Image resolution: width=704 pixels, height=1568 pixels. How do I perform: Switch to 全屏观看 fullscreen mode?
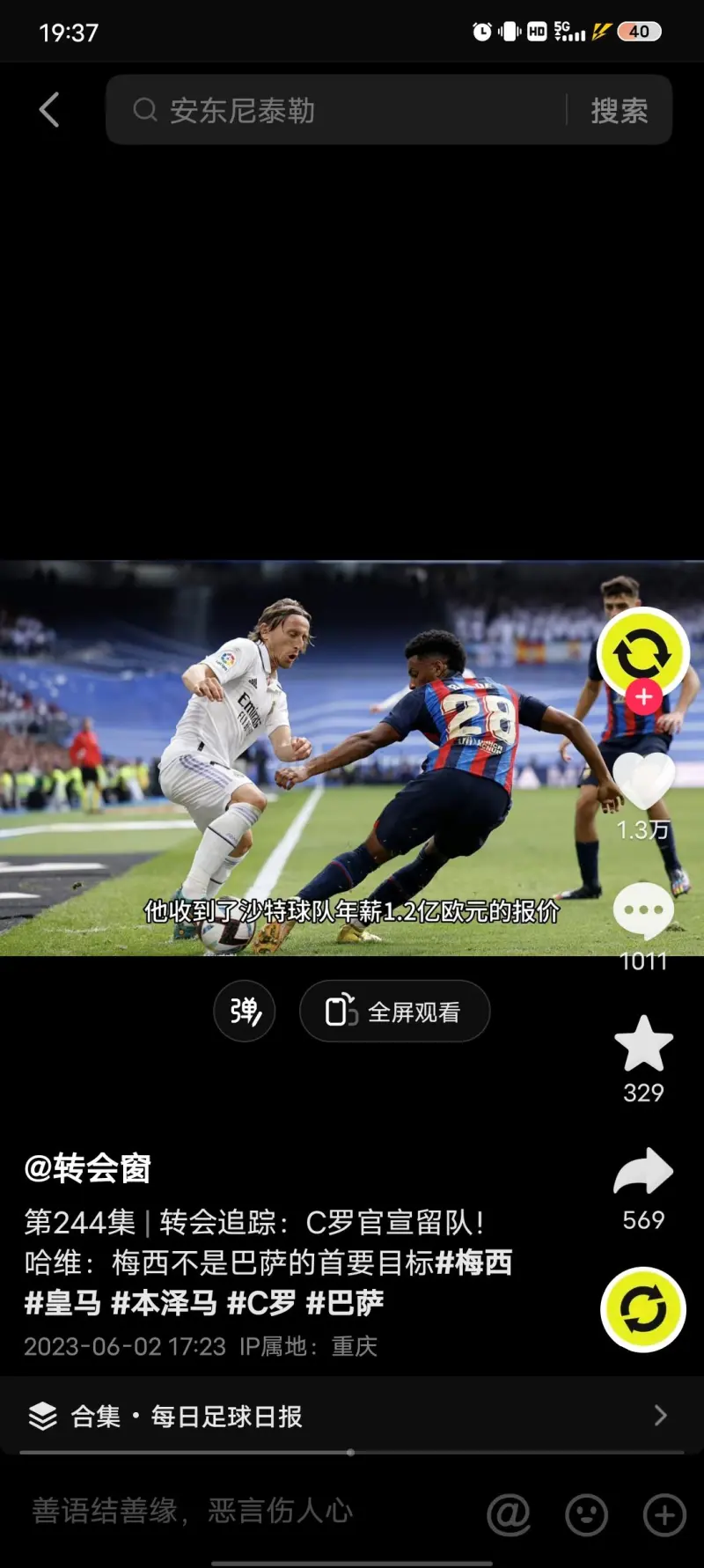pos(394,1011)
